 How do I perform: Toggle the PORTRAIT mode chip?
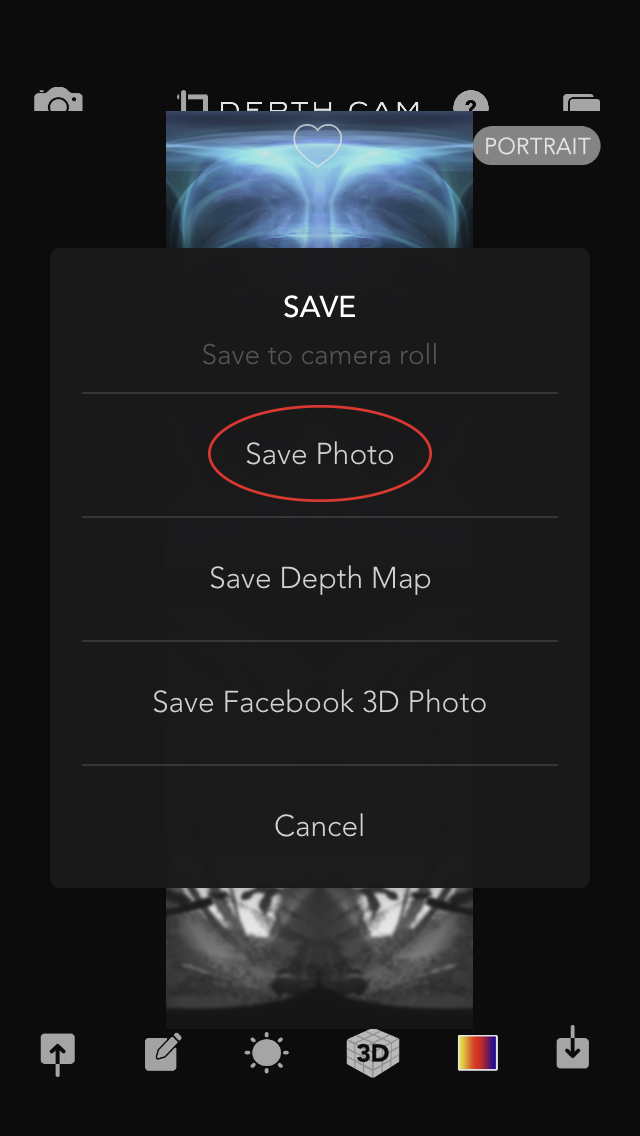pyautogui.click(x=537, y=146)
